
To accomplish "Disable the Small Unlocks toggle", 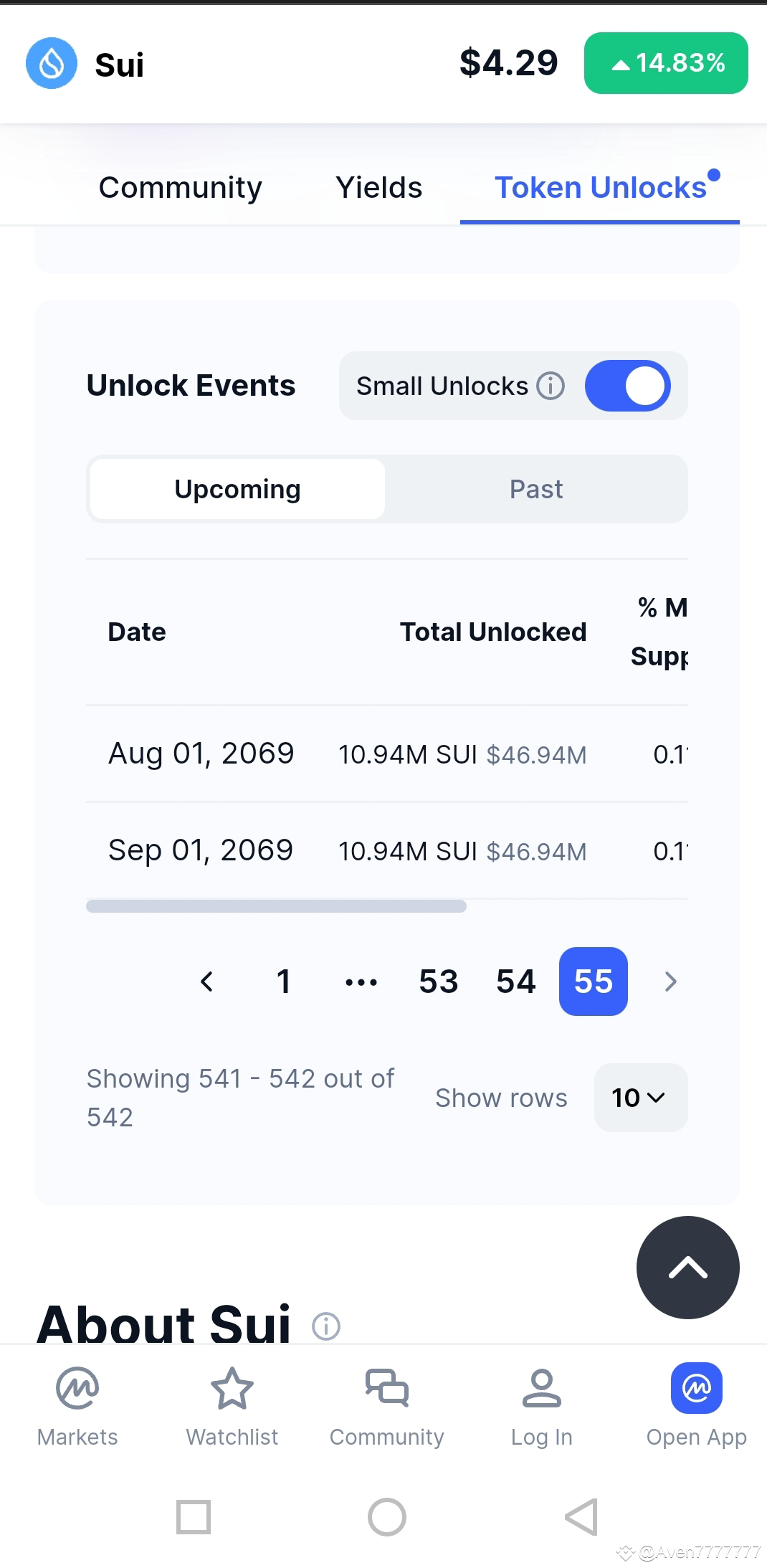I will coord(628,386).
